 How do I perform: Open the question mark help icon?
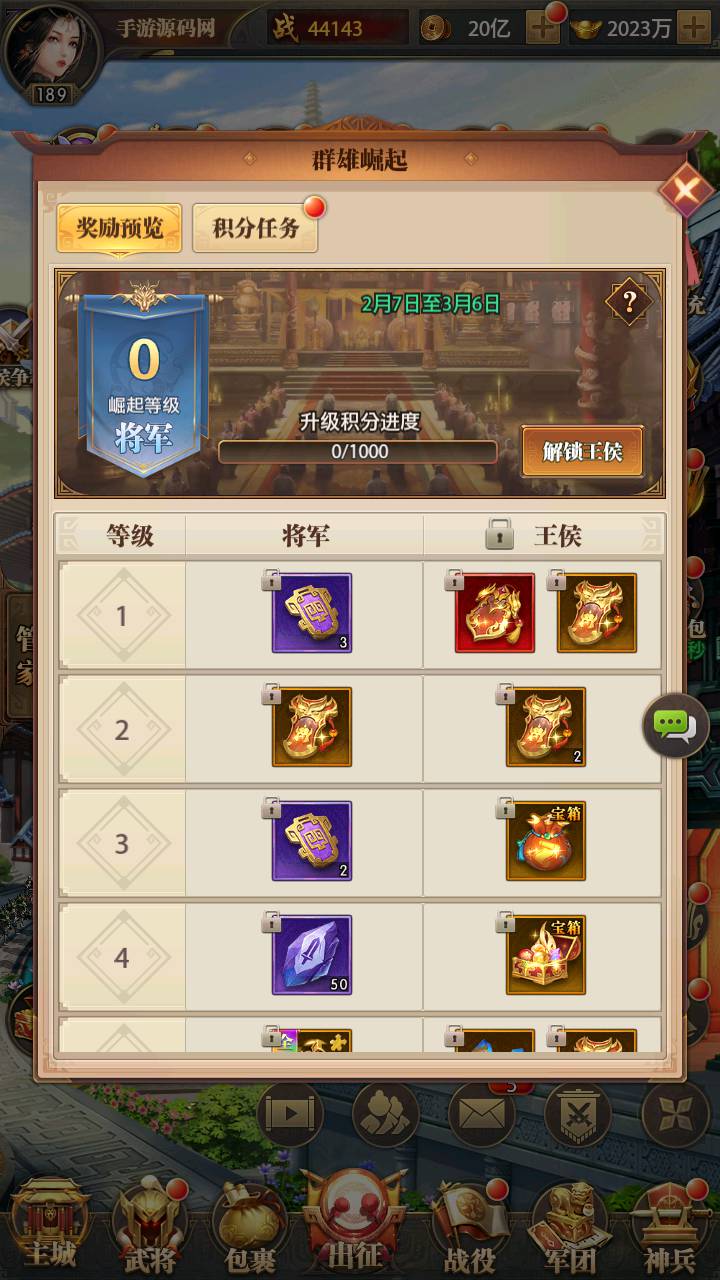tap(629, 302)
